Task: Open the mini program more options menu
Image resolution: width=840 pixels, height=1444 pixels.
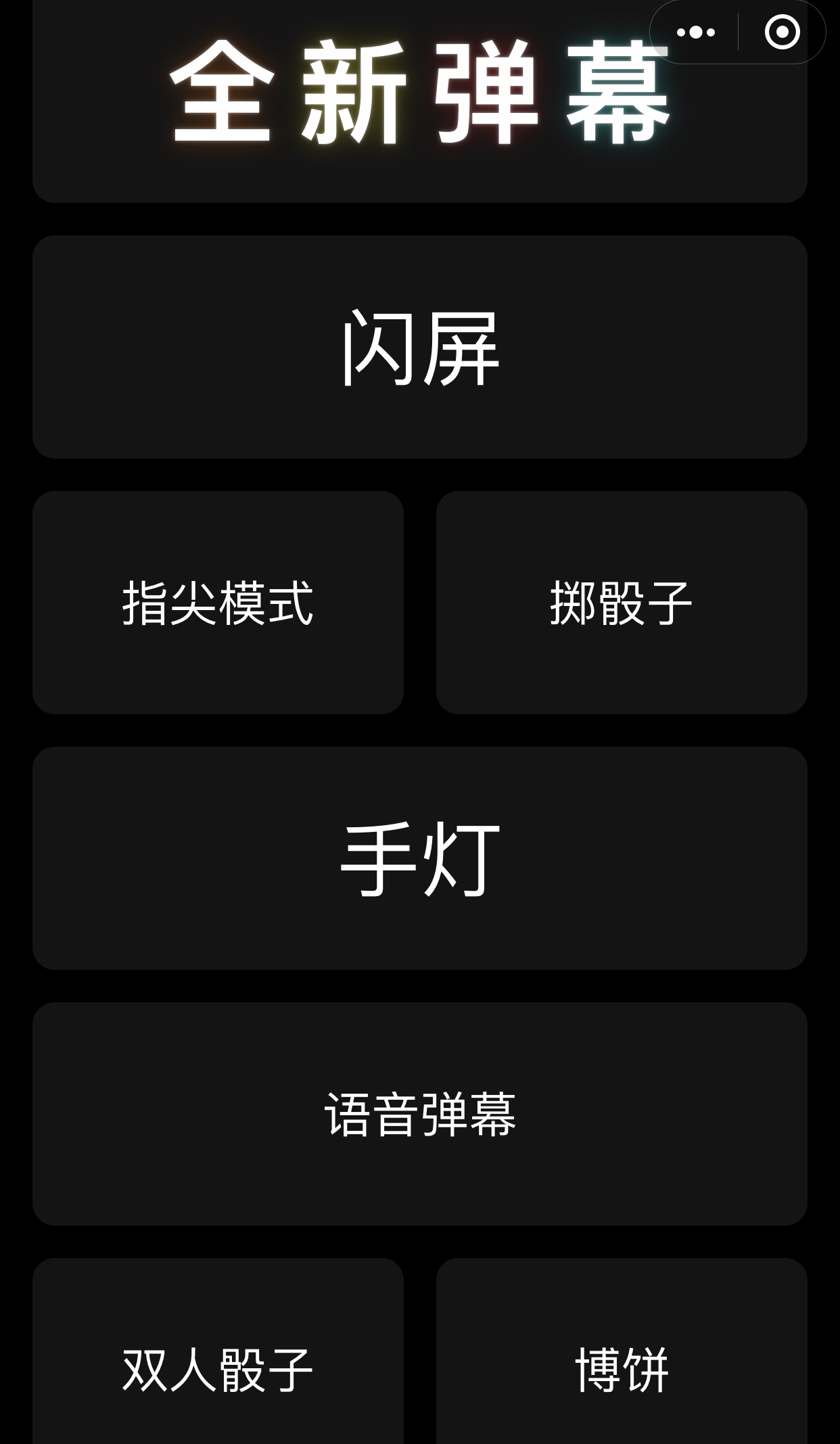Action: pos(695,32)
